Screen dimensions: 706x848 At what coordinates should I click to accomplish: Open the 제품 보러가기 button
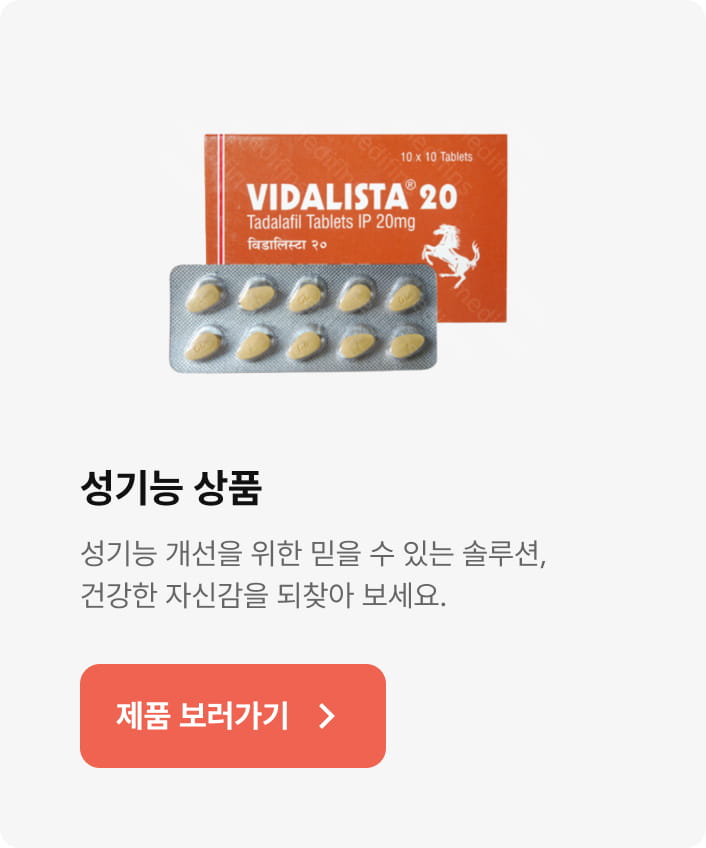coord(232,716)
